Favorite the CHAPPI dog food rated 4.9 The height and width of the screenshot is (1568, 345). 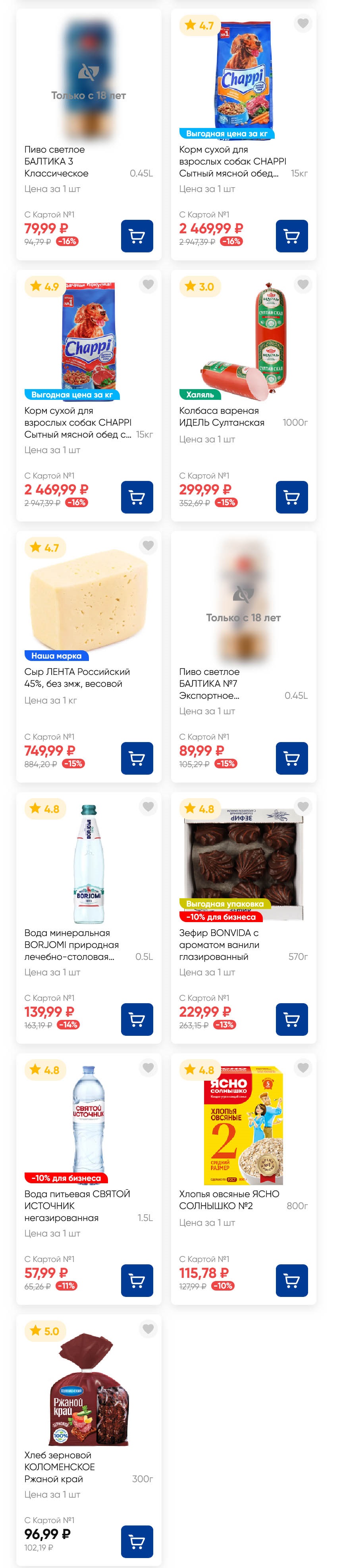coord(148,284)
